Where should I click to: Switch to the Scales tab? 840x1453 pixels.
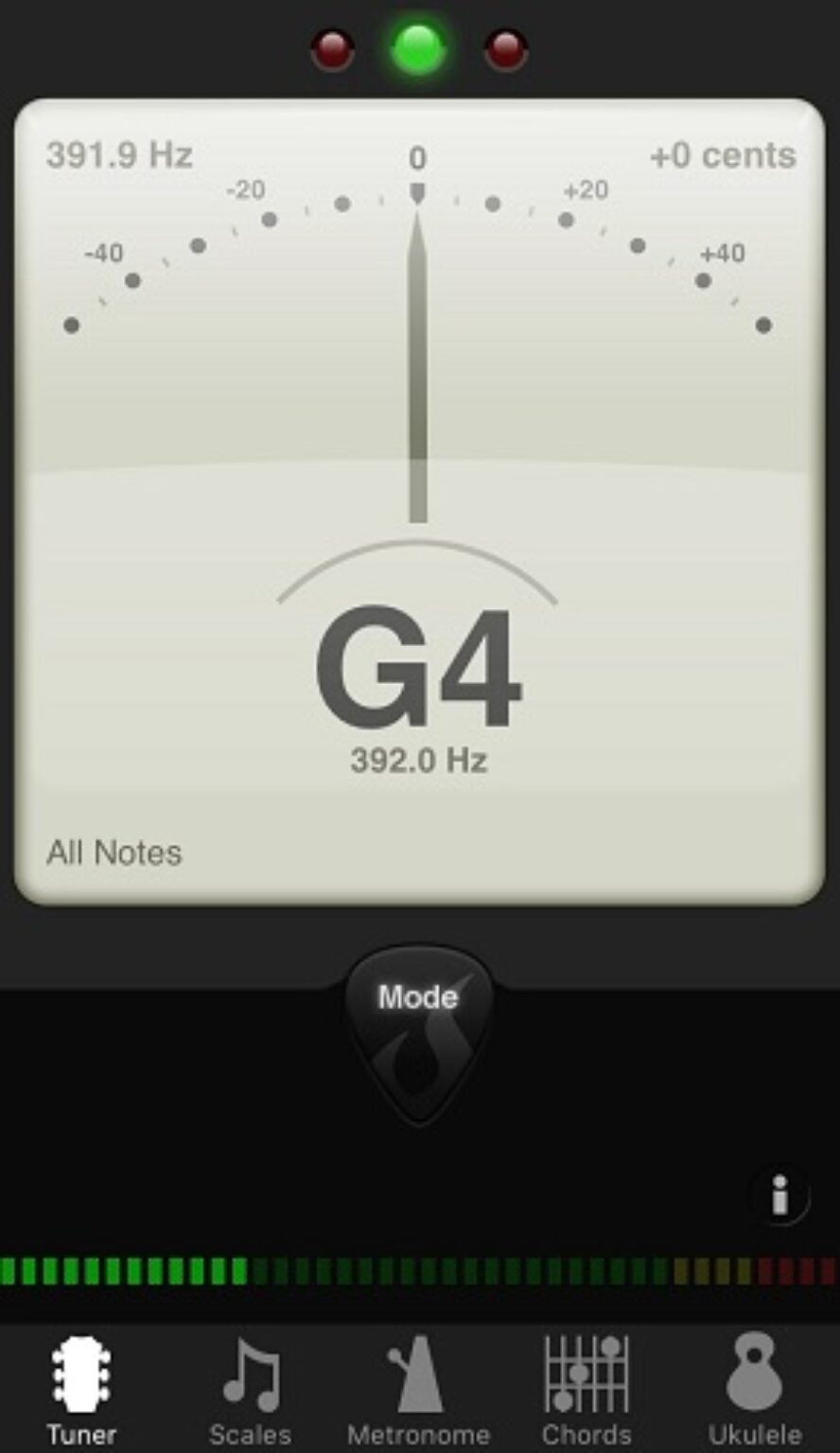point(250,1391)
